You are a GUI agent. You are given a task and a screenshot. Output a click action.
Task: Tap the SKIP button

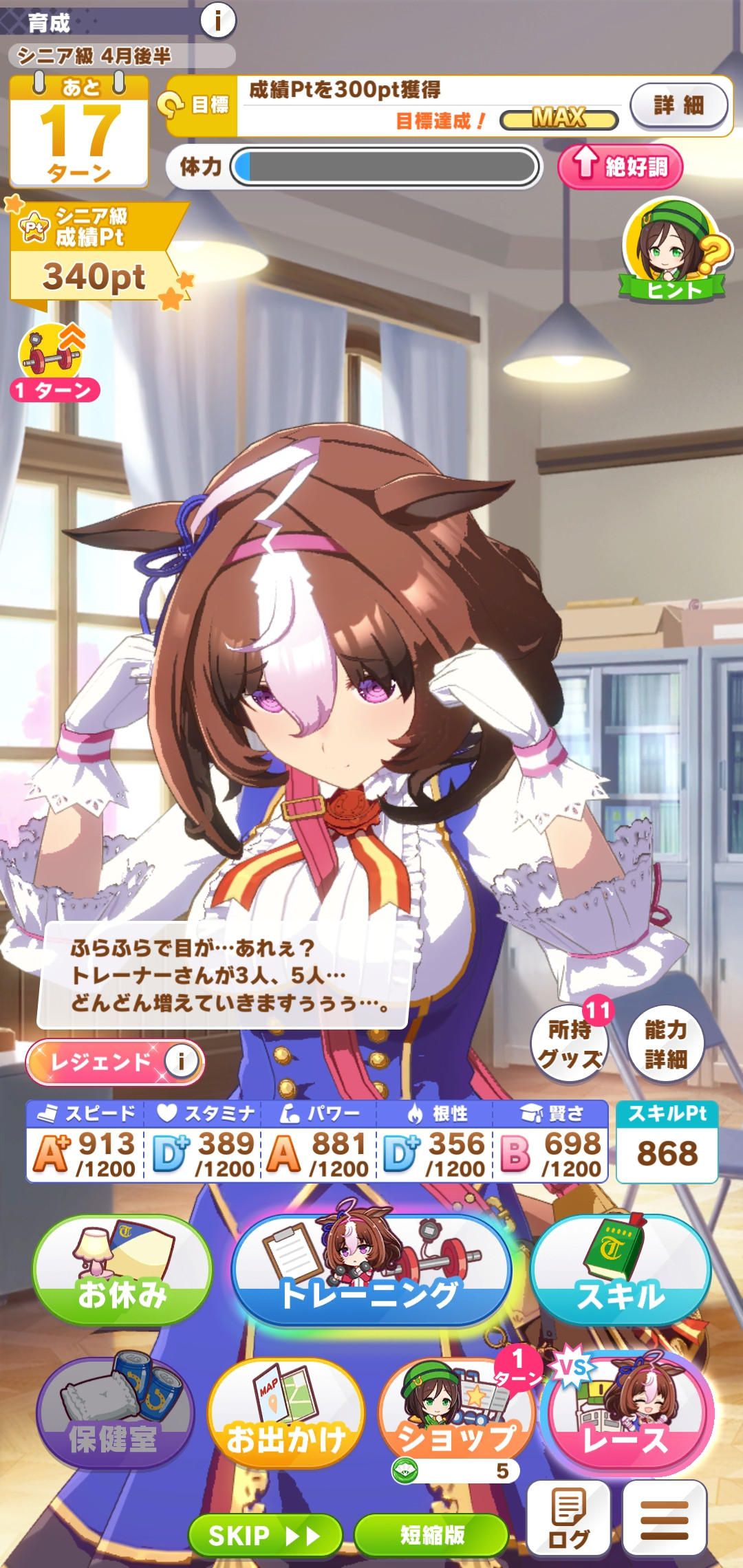tap(265, 1535)
